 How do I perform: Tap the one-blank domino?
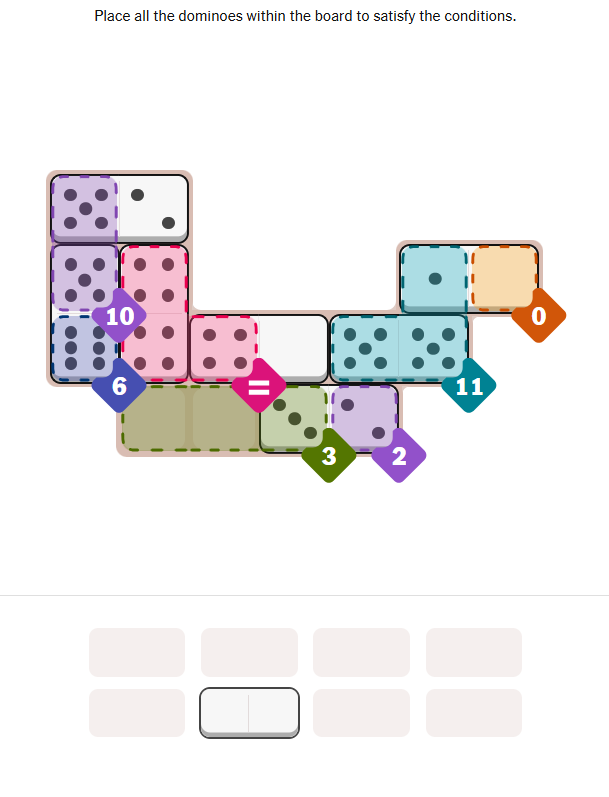[x=469, y=277]
